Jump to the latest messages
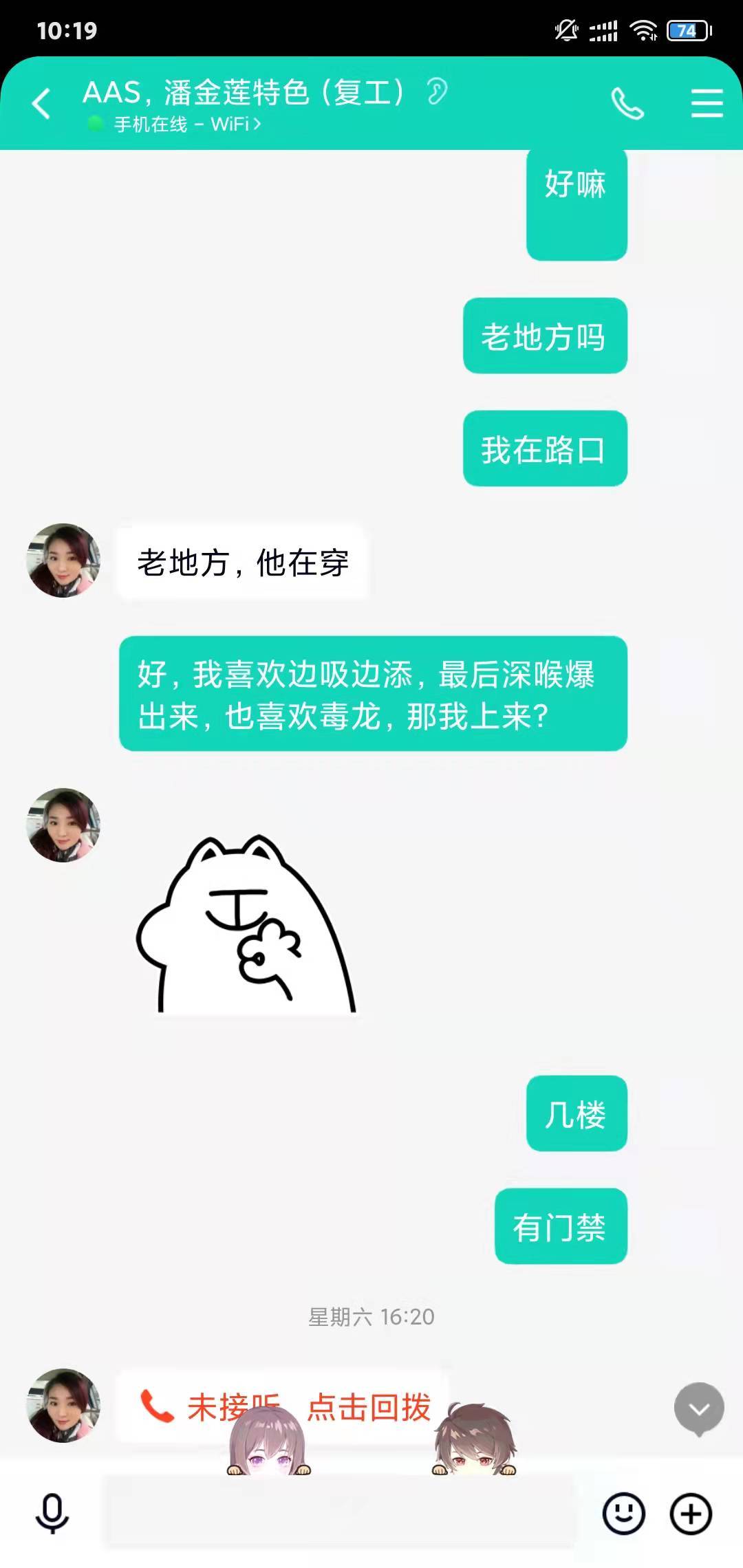This screenshot has width=743, height=1568. [698, 1408]
